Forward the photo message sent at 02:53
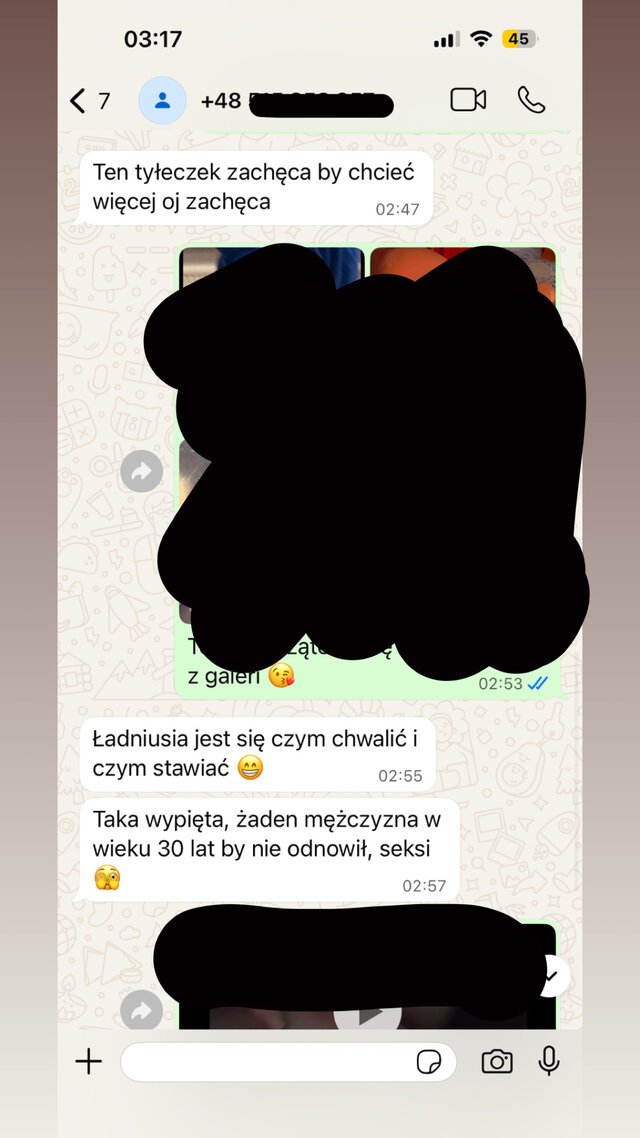 pos(141,472)
